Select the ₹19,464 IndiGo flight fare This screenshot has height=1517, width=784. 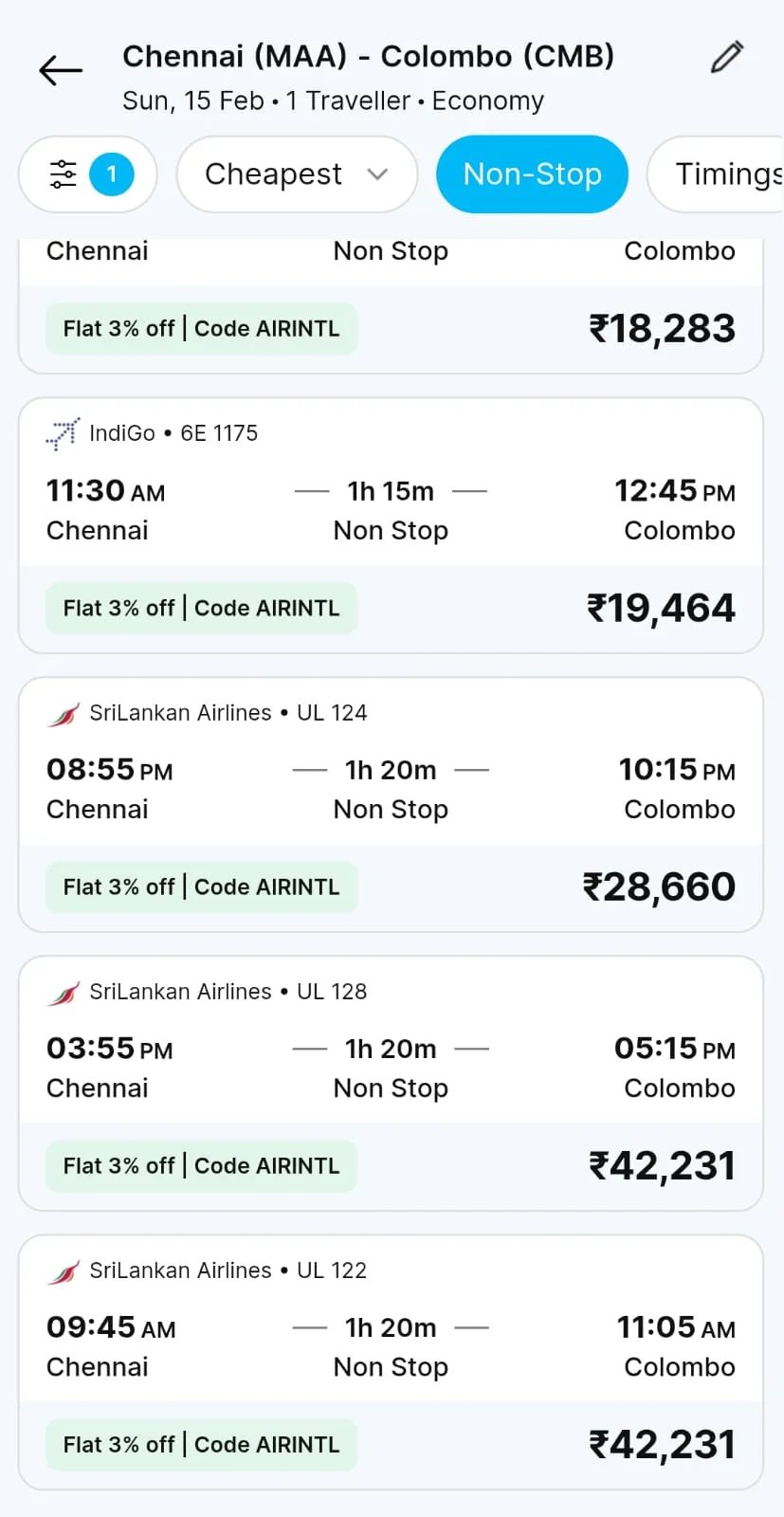(x=660, y=607)
